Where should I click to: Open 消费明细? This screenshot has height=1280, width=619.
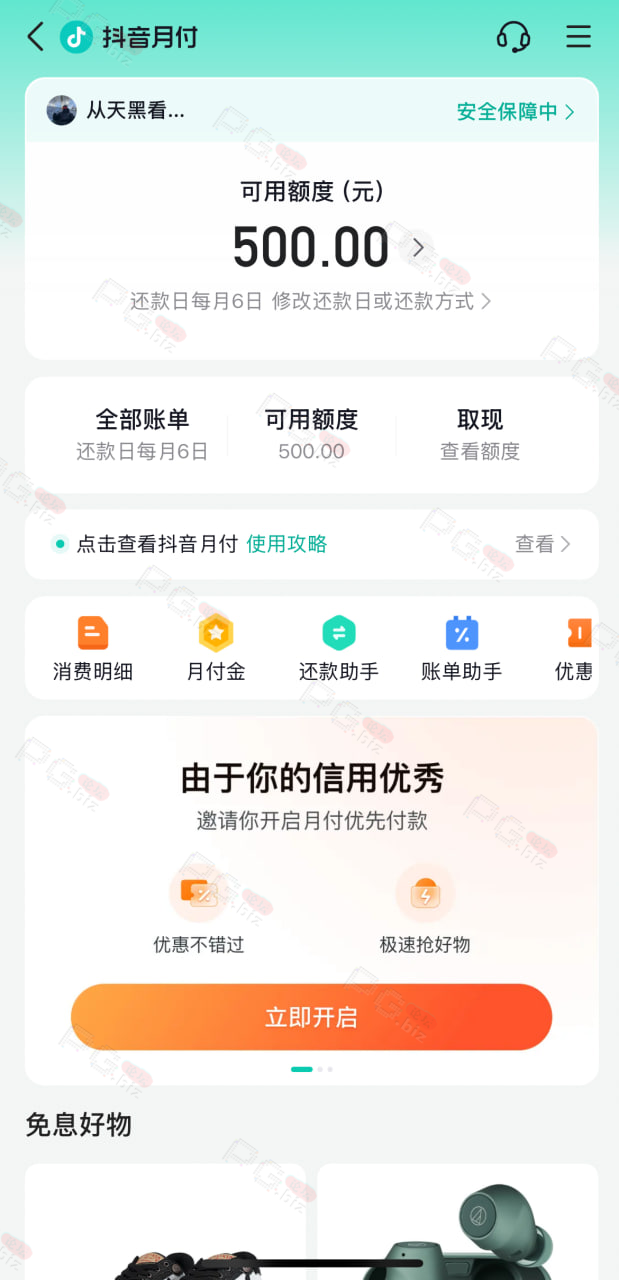tap(93, 649)
